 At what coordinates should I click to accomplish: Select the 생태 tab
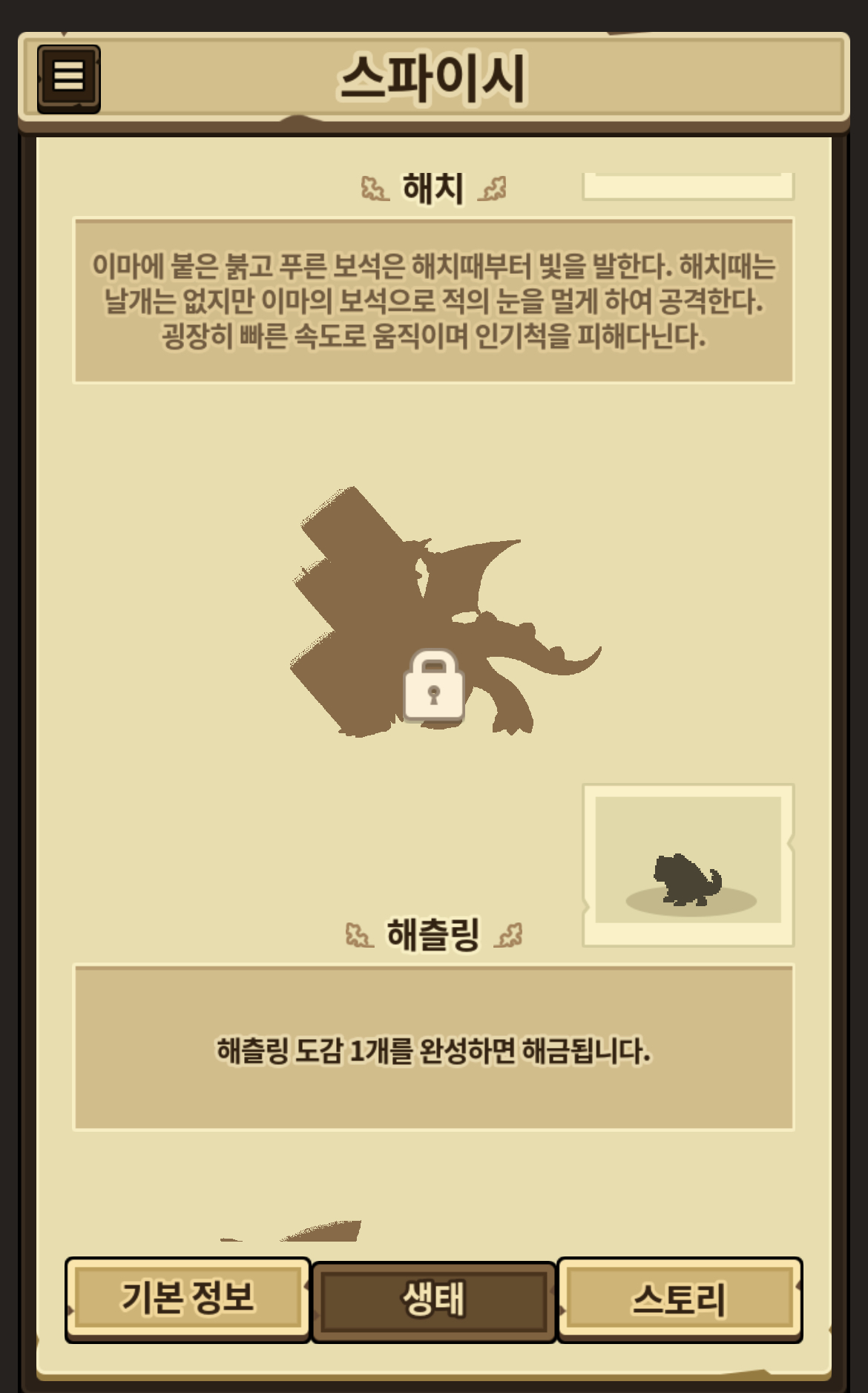point(434,1301)
